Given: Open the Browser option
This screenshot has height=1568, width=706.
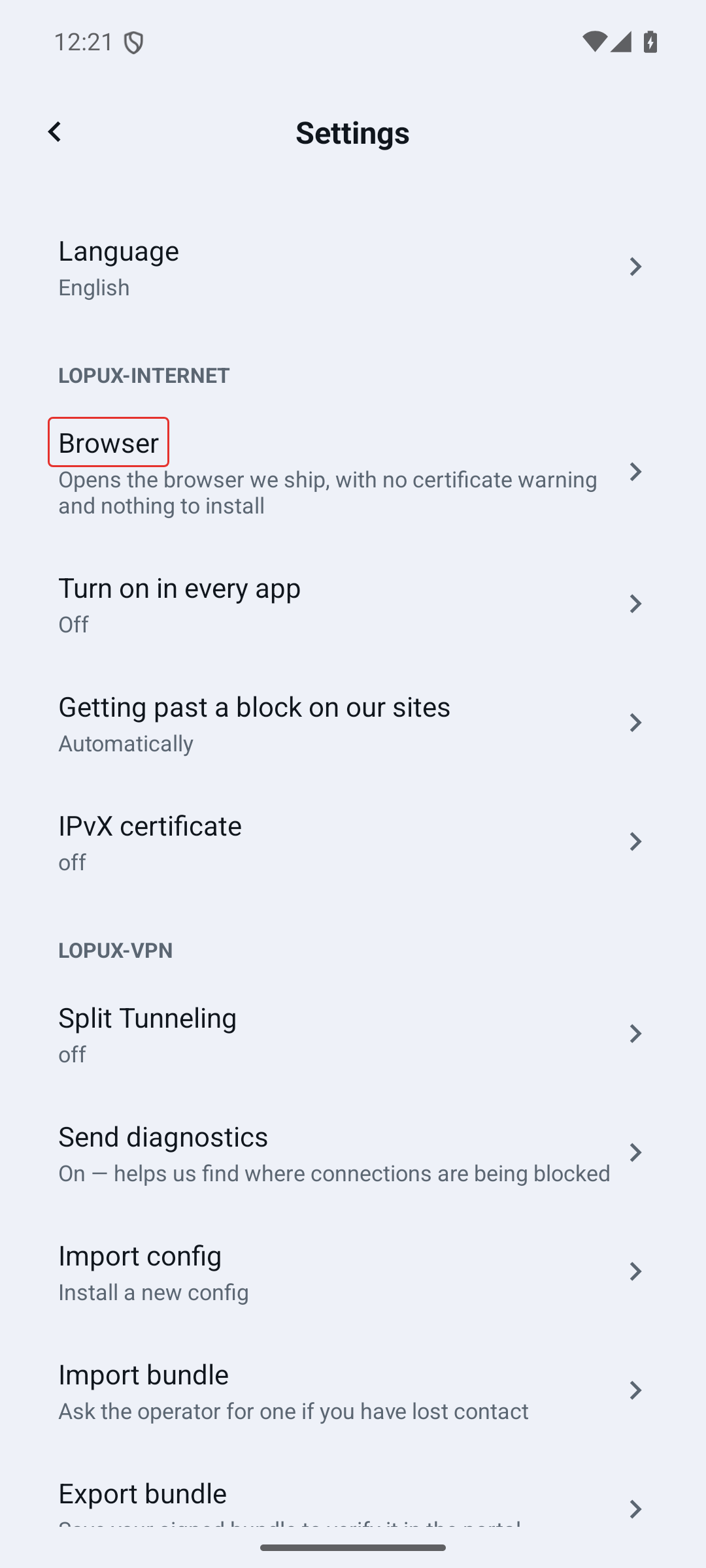Looking at the screenshot, I should click(x=353, y=472).
